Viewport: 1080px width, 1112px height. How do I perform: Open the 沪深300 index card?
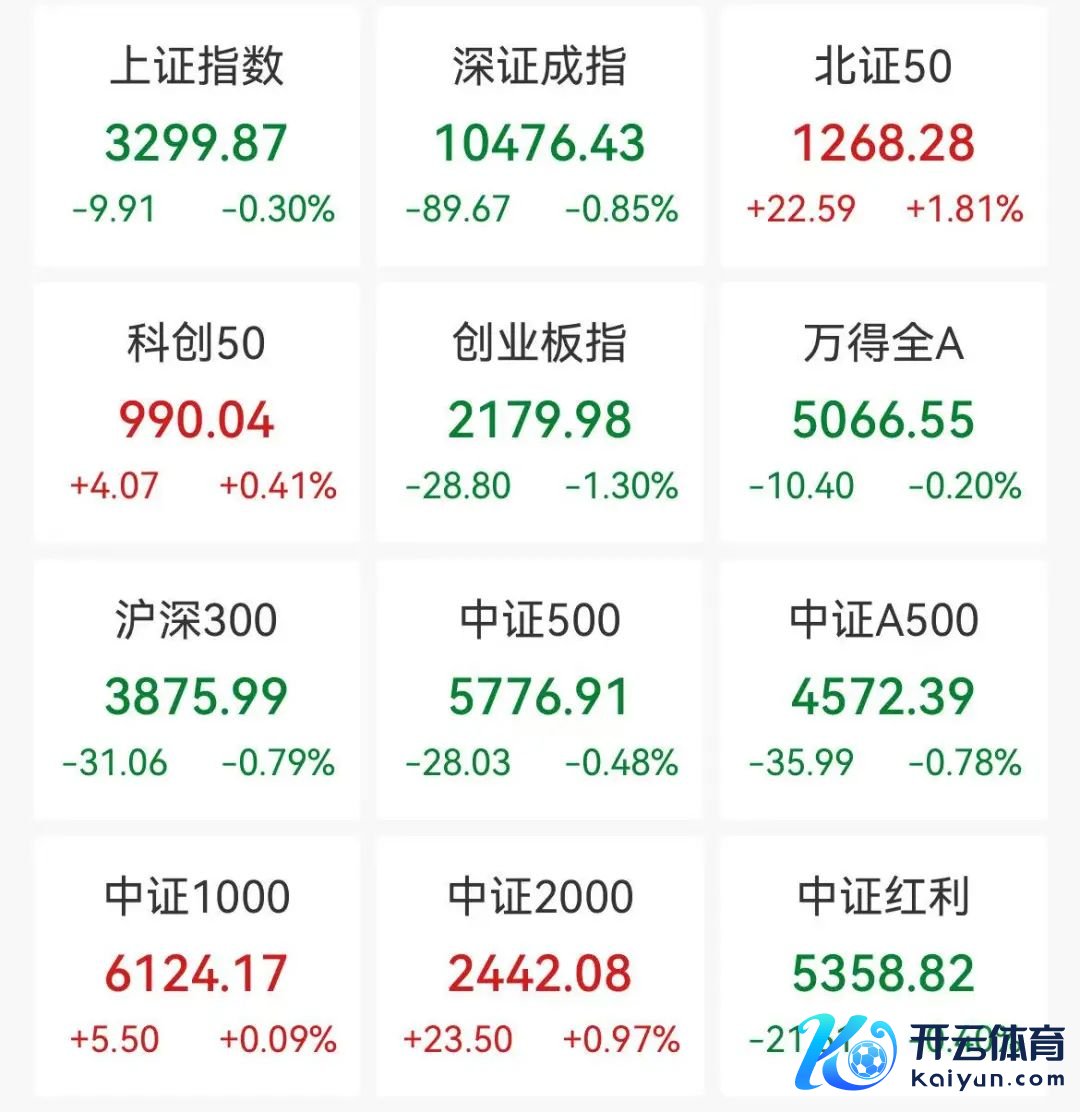coord(197,690)
